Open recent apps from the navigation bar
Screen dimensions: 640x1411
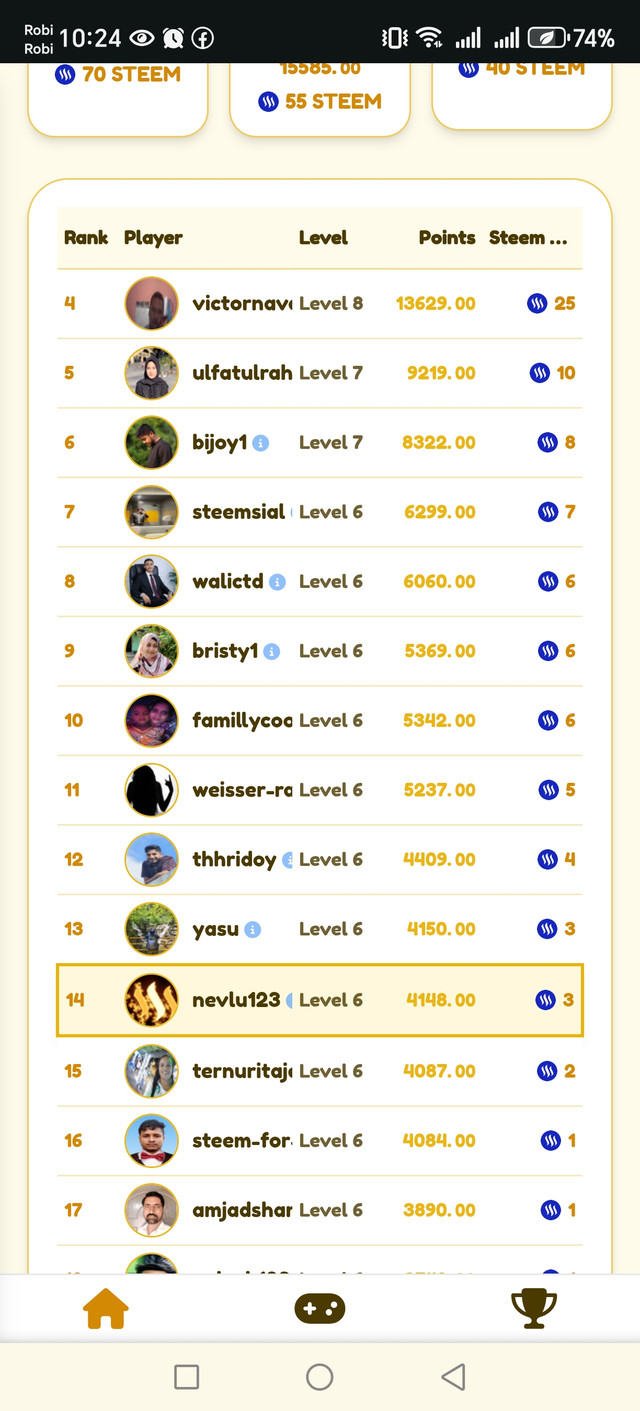(186, 1377)
